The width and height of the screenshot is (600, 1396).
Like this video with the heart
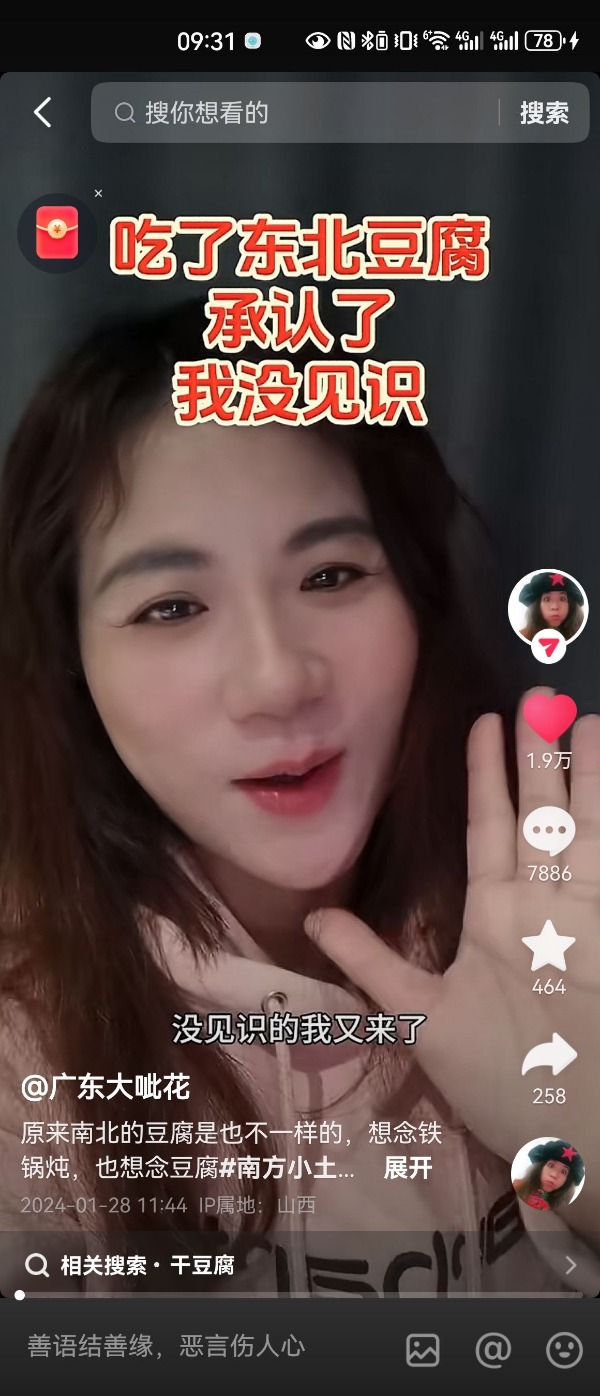pyautogui.click(x=549, y=718)
